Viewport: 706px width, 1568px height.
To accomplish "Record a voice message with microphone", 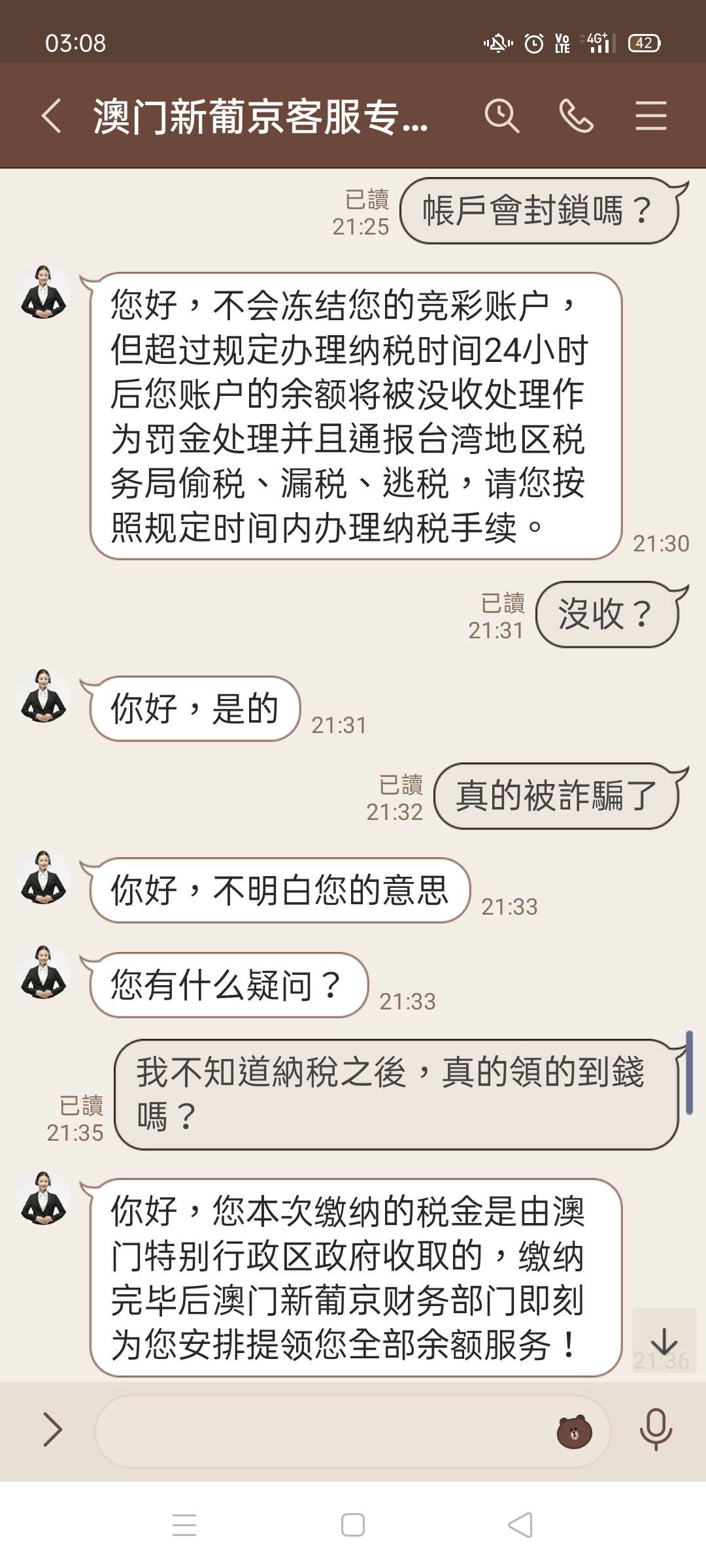I will [x=656, y=1431].
